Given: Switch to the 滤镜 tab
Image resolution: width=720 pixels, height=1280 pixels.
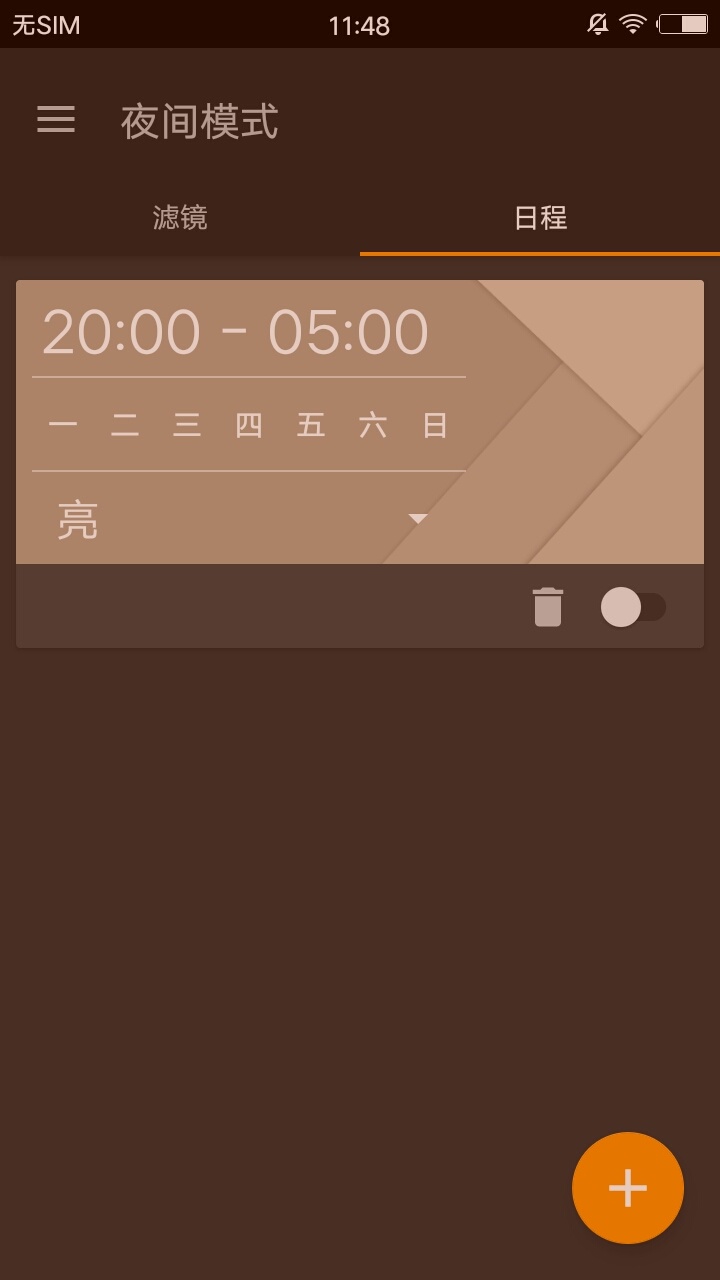Looking at the screenshot, I should pos(180,218).
